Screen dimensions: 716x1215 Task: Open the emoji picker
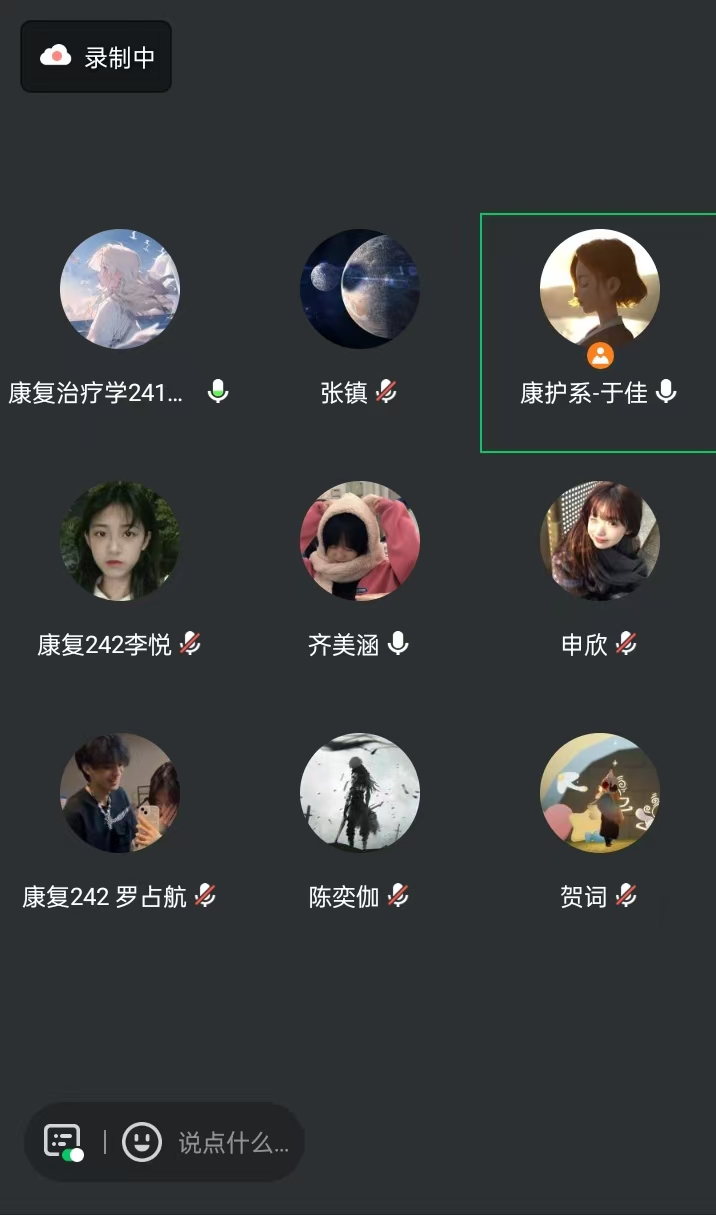142,1141
